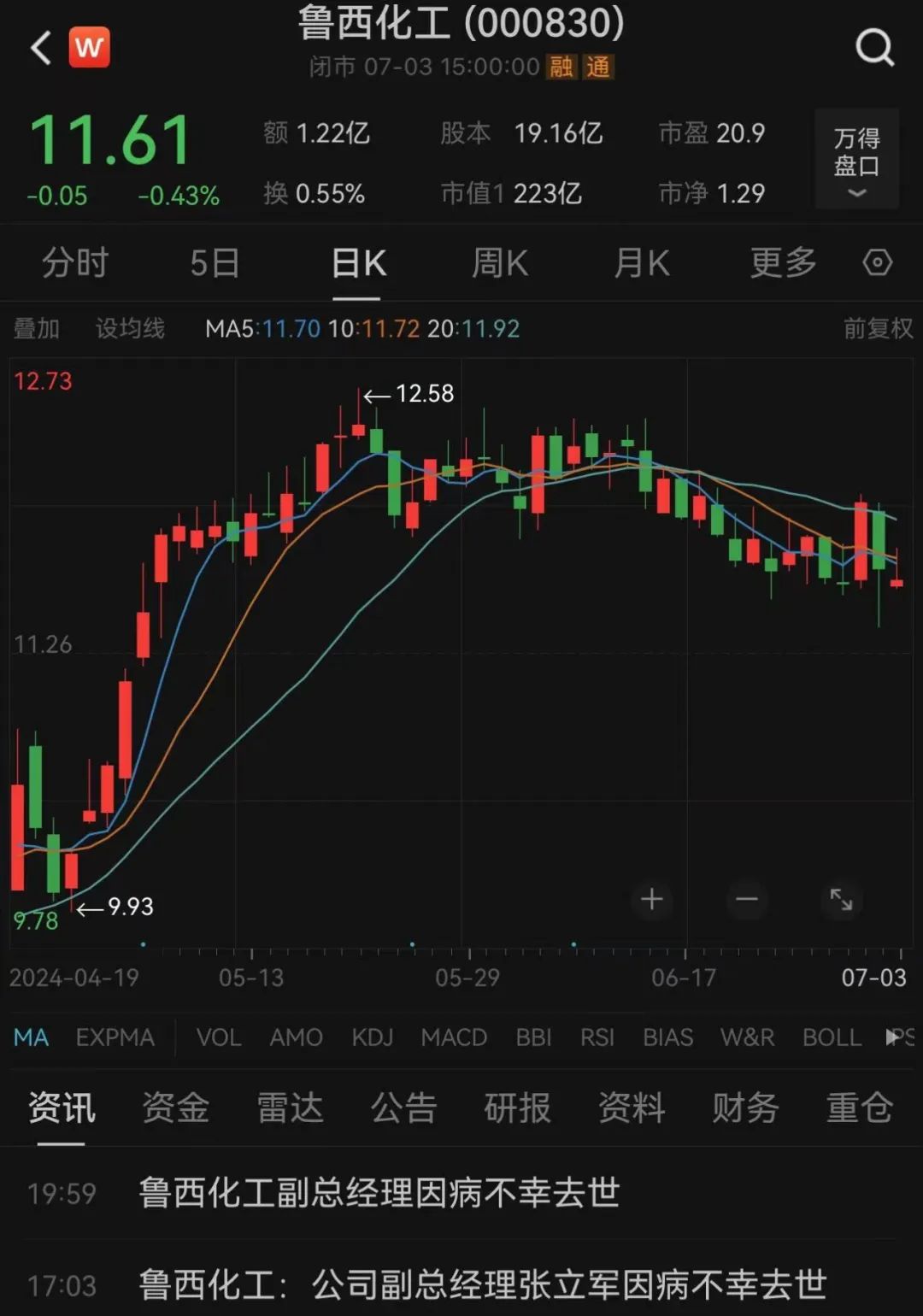Image resolution: width=923 pixels, height=1316 pixels.
Task: Switch to the 公告 tab
Action: [403, 1108]
